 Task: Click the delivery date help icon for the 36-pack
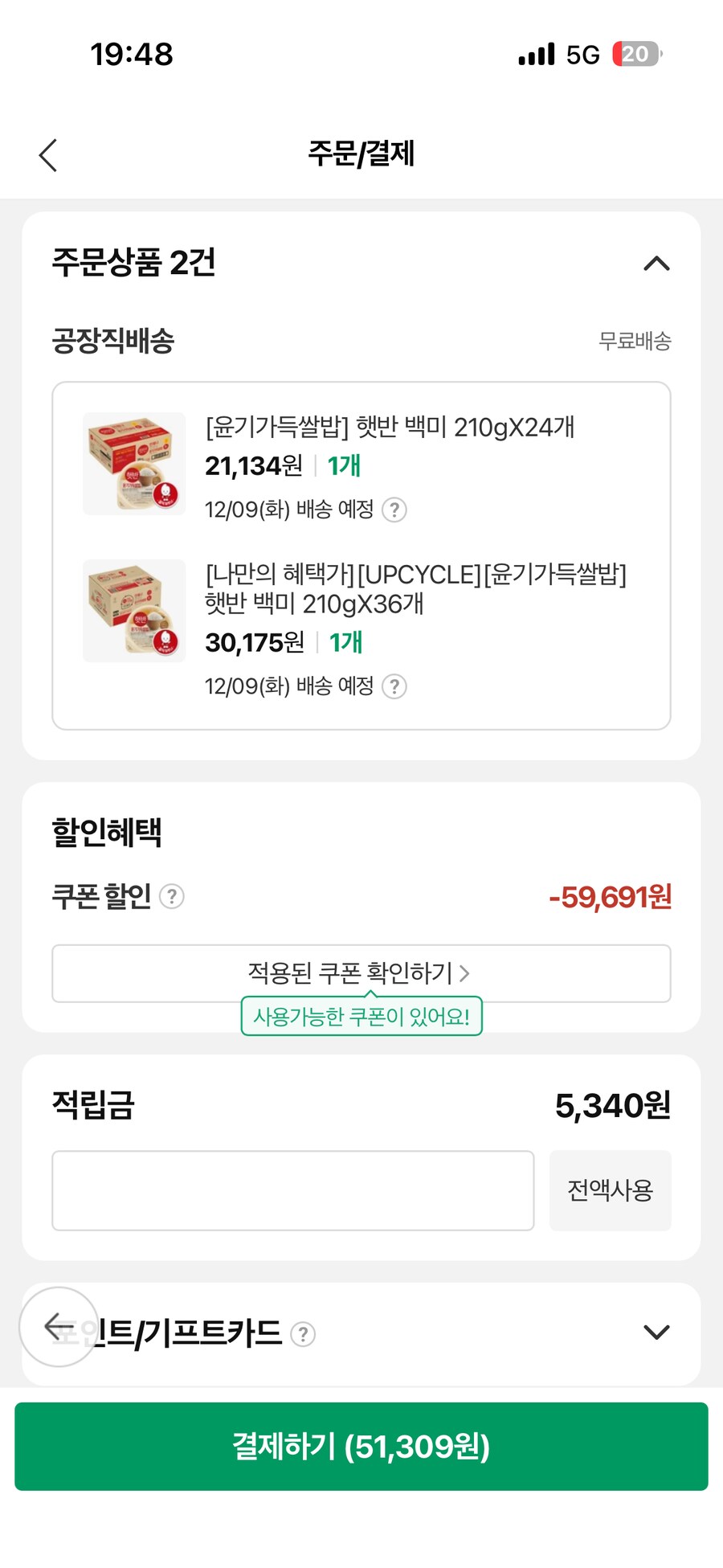coord(393,686)
